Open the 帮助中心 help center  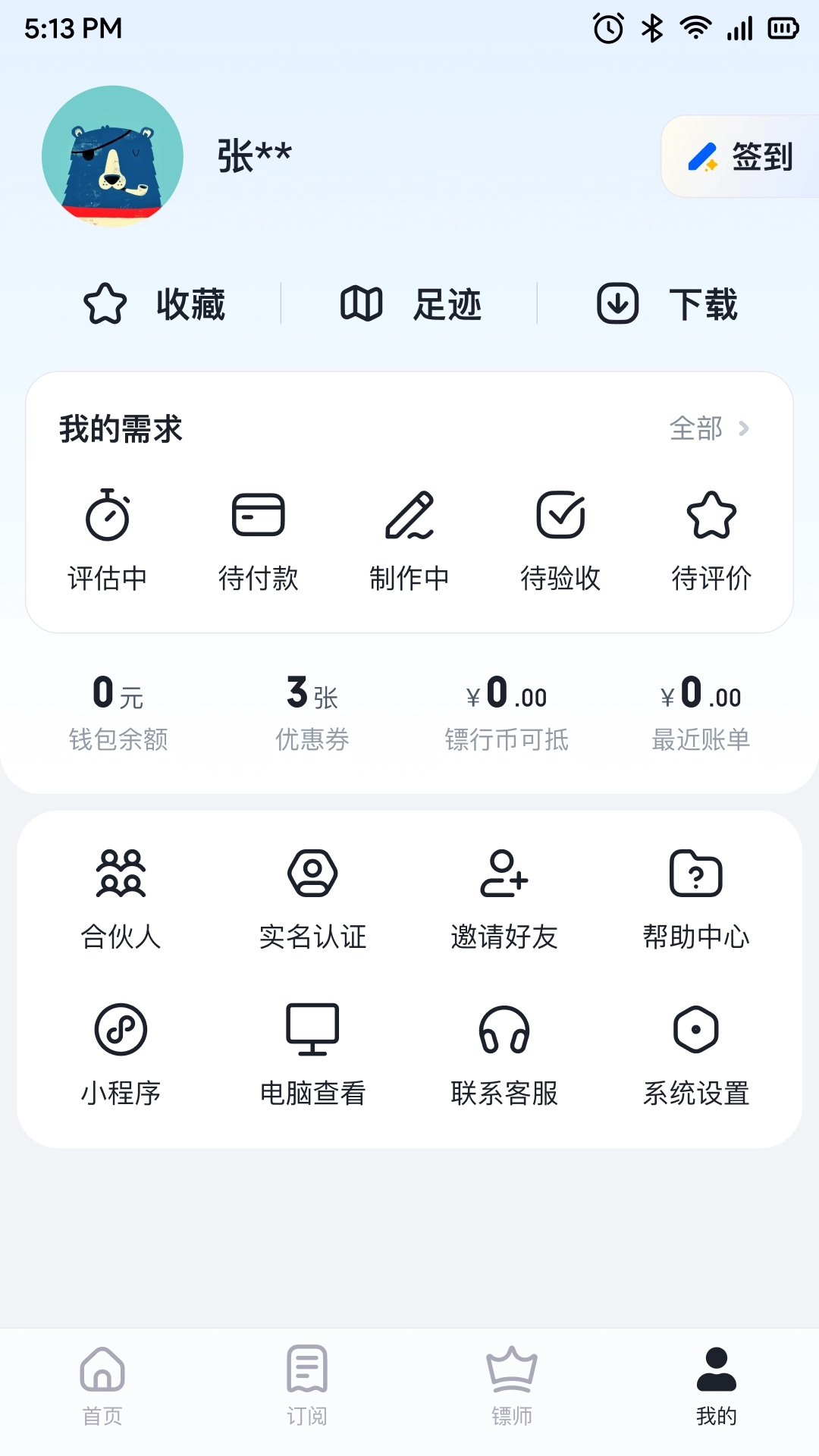[696, 899]
